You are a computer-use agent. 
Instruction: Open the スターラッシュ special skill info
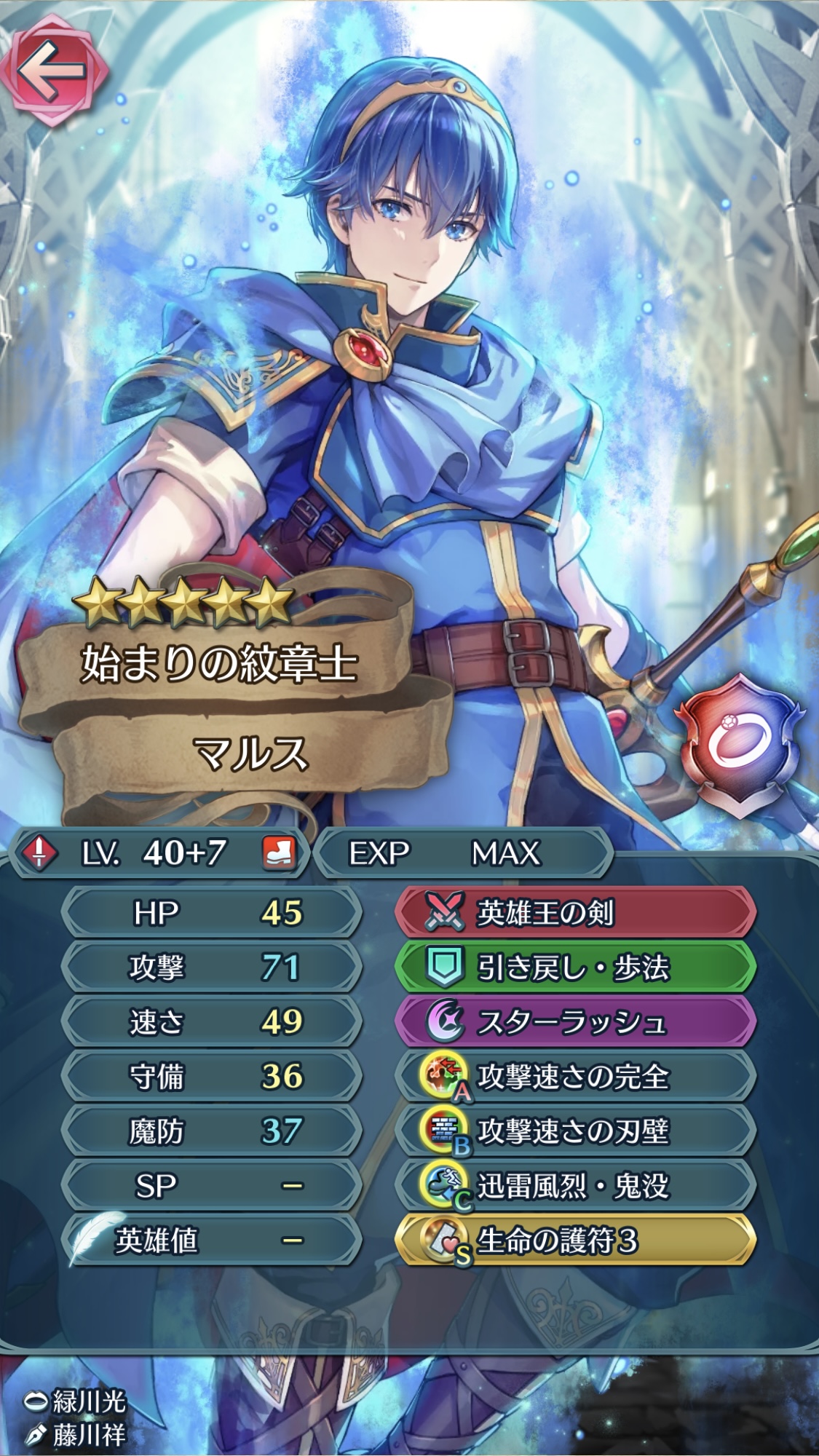point(575,1022)
